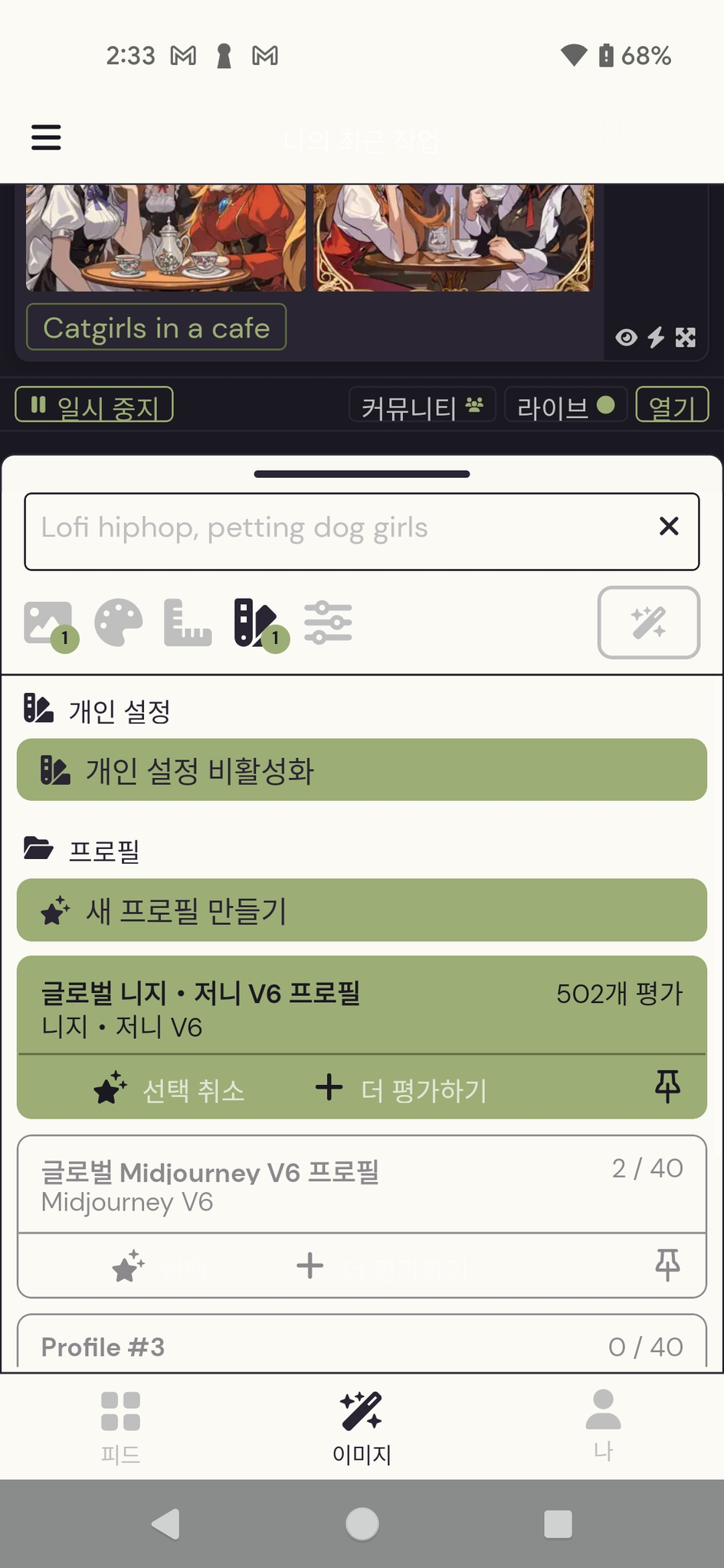Viewport: 724px width, 1568px height.
Task: Open the color palette style icon
Action: pyautogui.click(x=119, y=622)
